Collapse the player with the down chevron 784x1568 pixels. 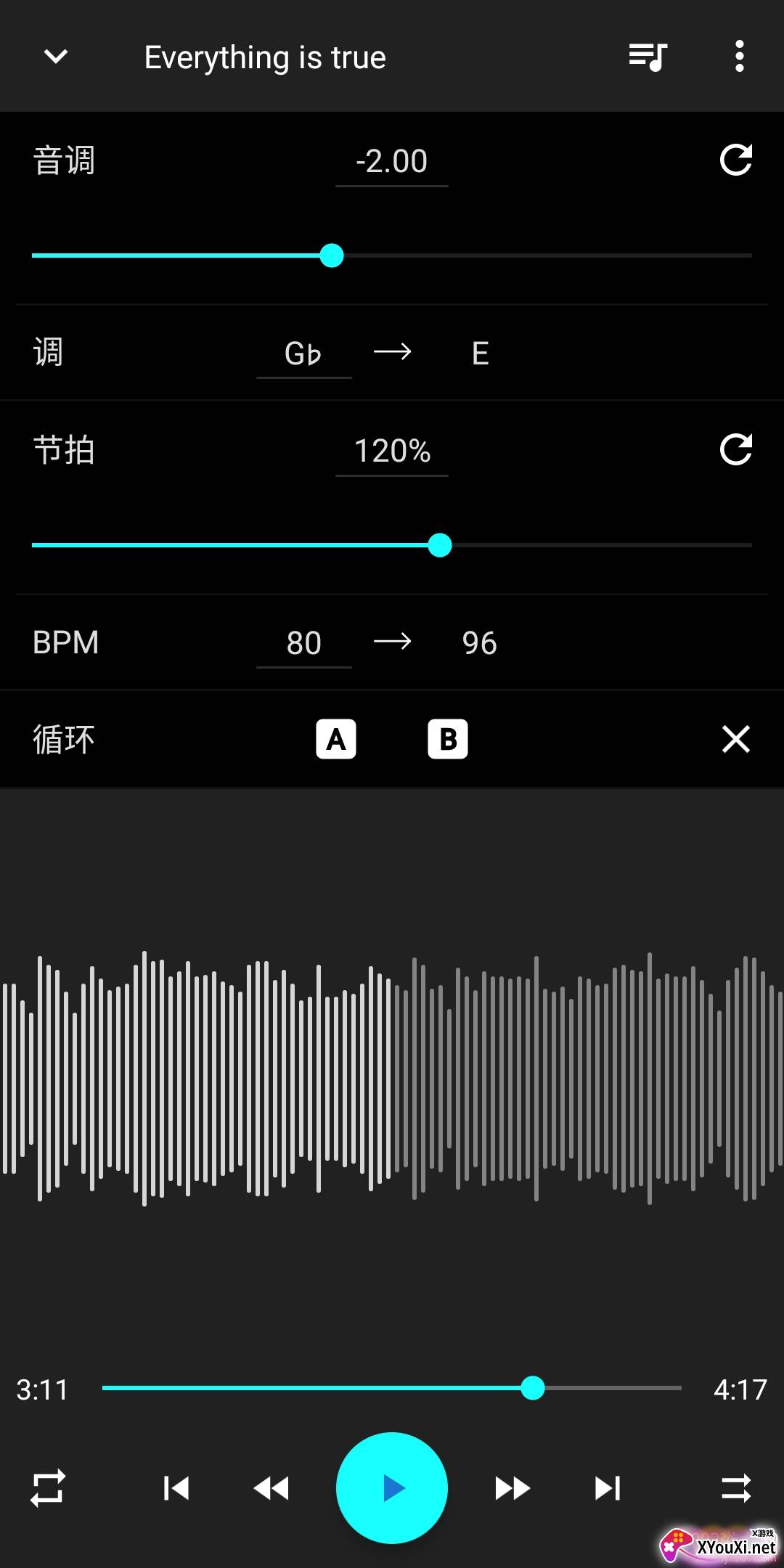(56, 57)
